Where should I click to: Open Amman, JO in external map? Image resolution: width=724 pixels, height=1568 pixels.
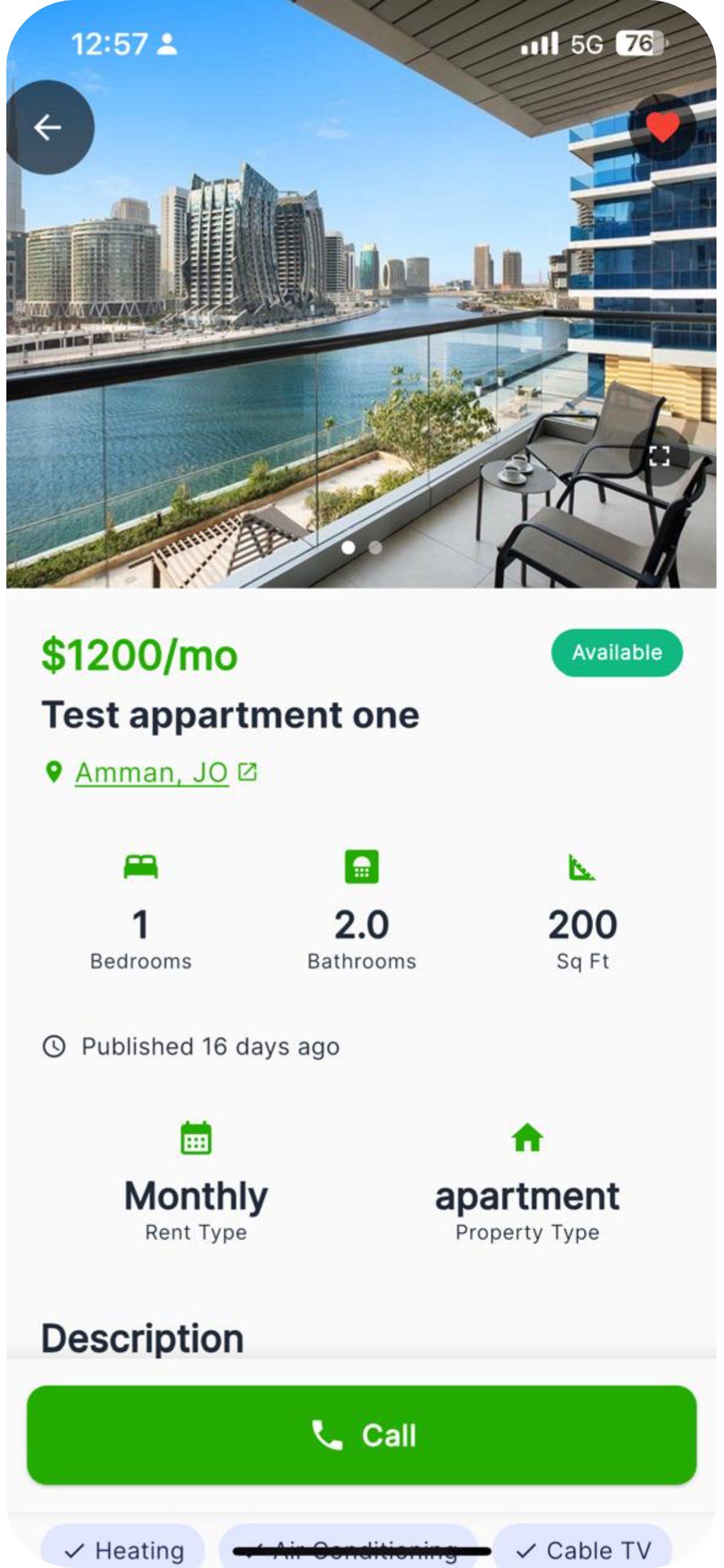(x=248, y=771)
